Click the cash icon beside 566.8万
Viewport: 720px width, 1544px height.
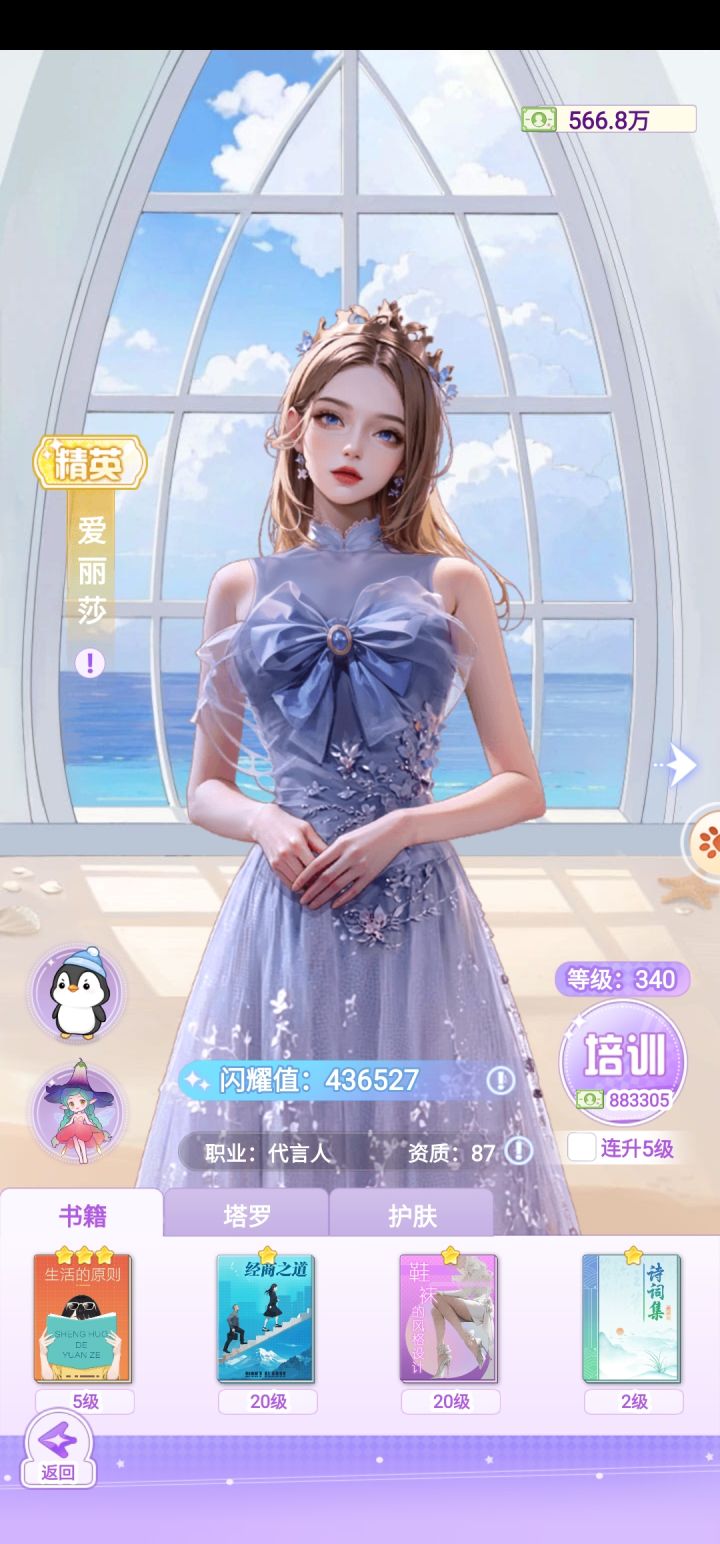click(539, 119)
